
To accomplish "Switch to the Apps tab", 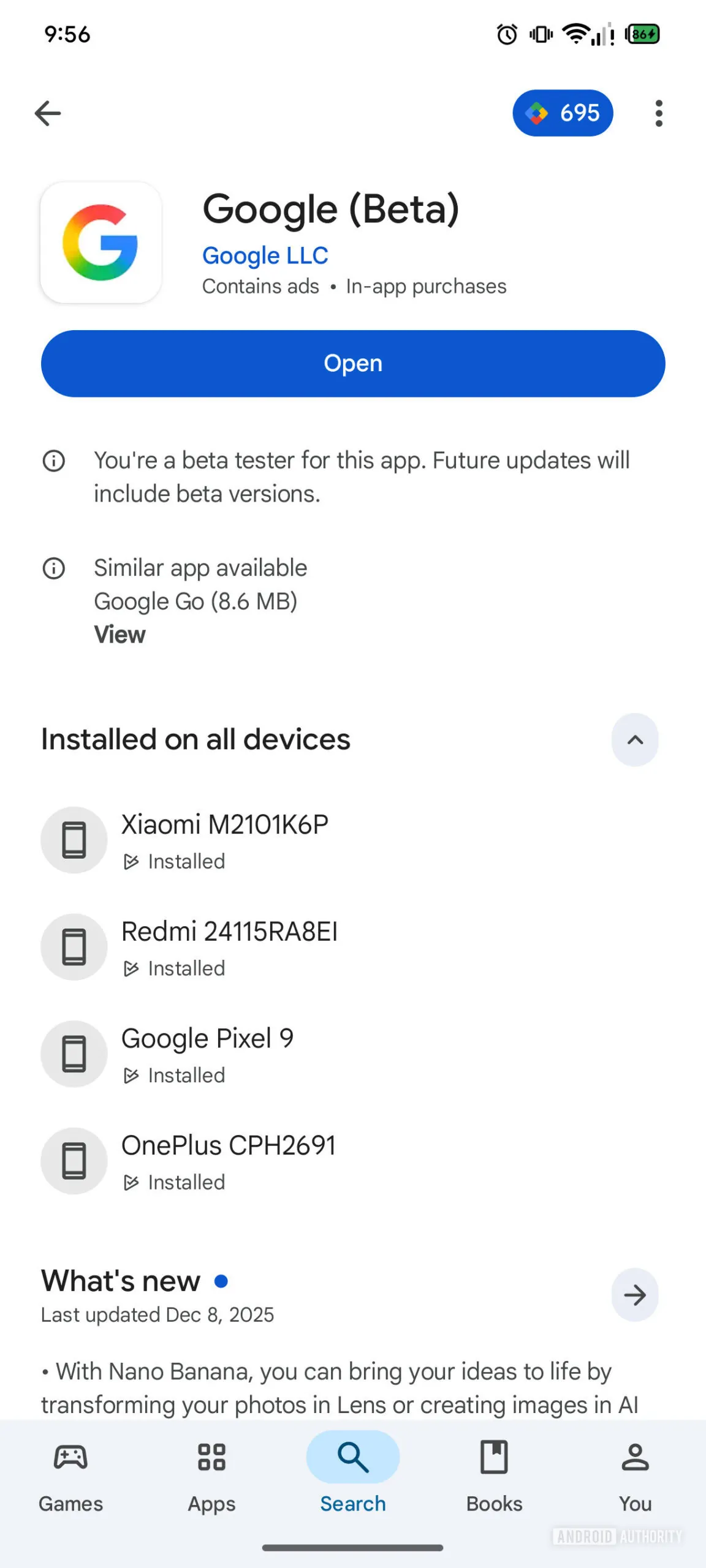I will (212, 1476).
